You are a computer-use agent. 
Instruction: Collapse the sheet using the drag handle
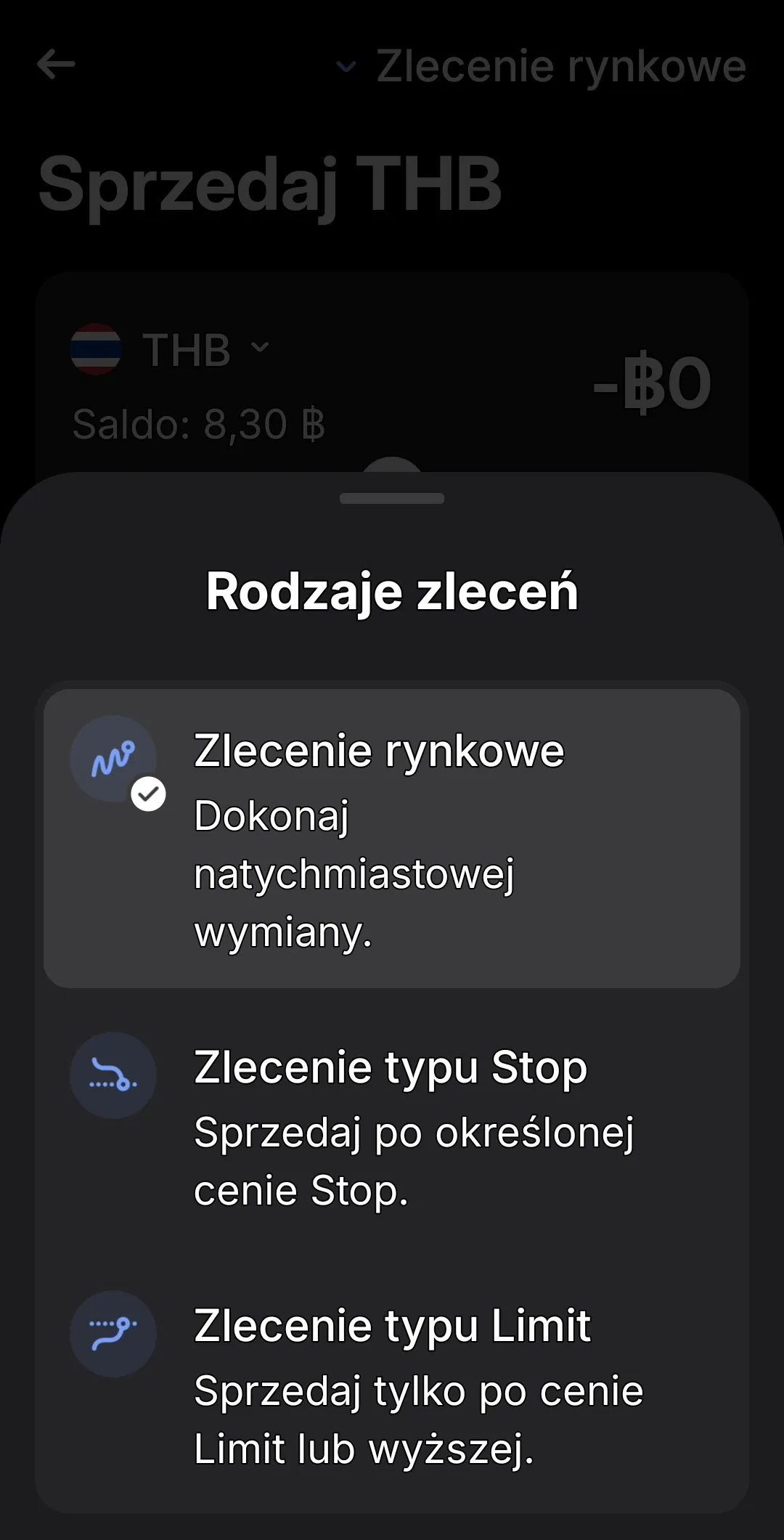(391, 499)
